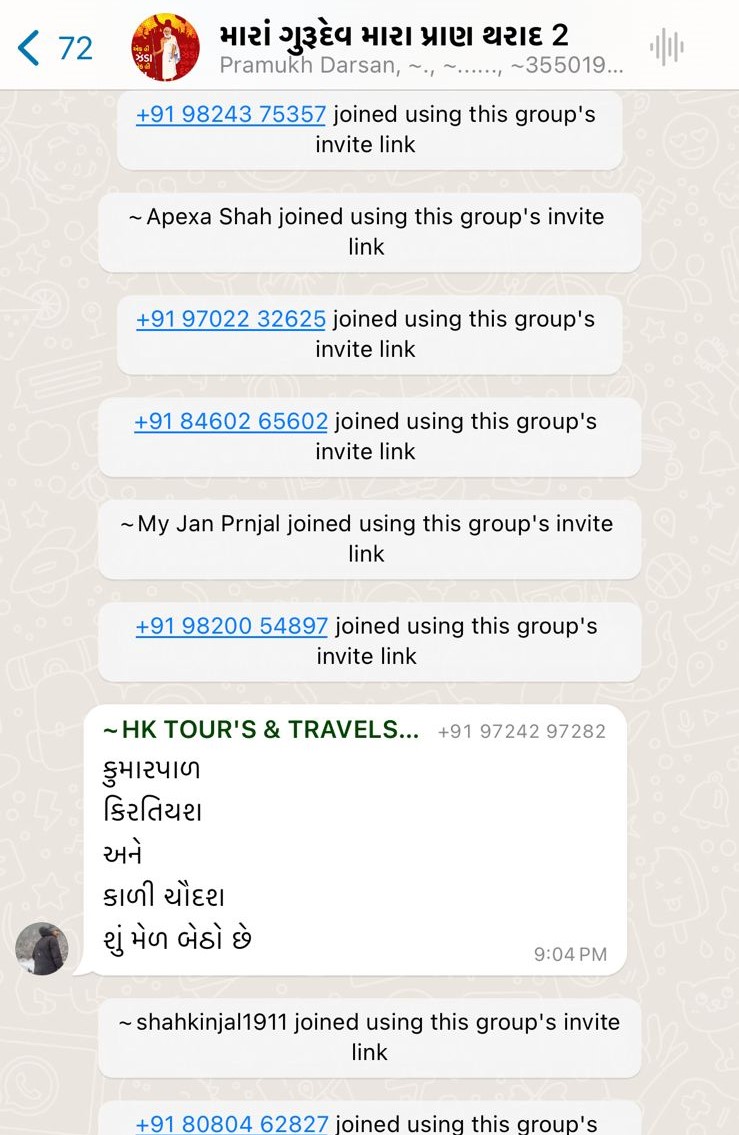Viewport: 739px width, 1135px height.
Task: Open the group profile picture
Action: [x=165, y=47]
